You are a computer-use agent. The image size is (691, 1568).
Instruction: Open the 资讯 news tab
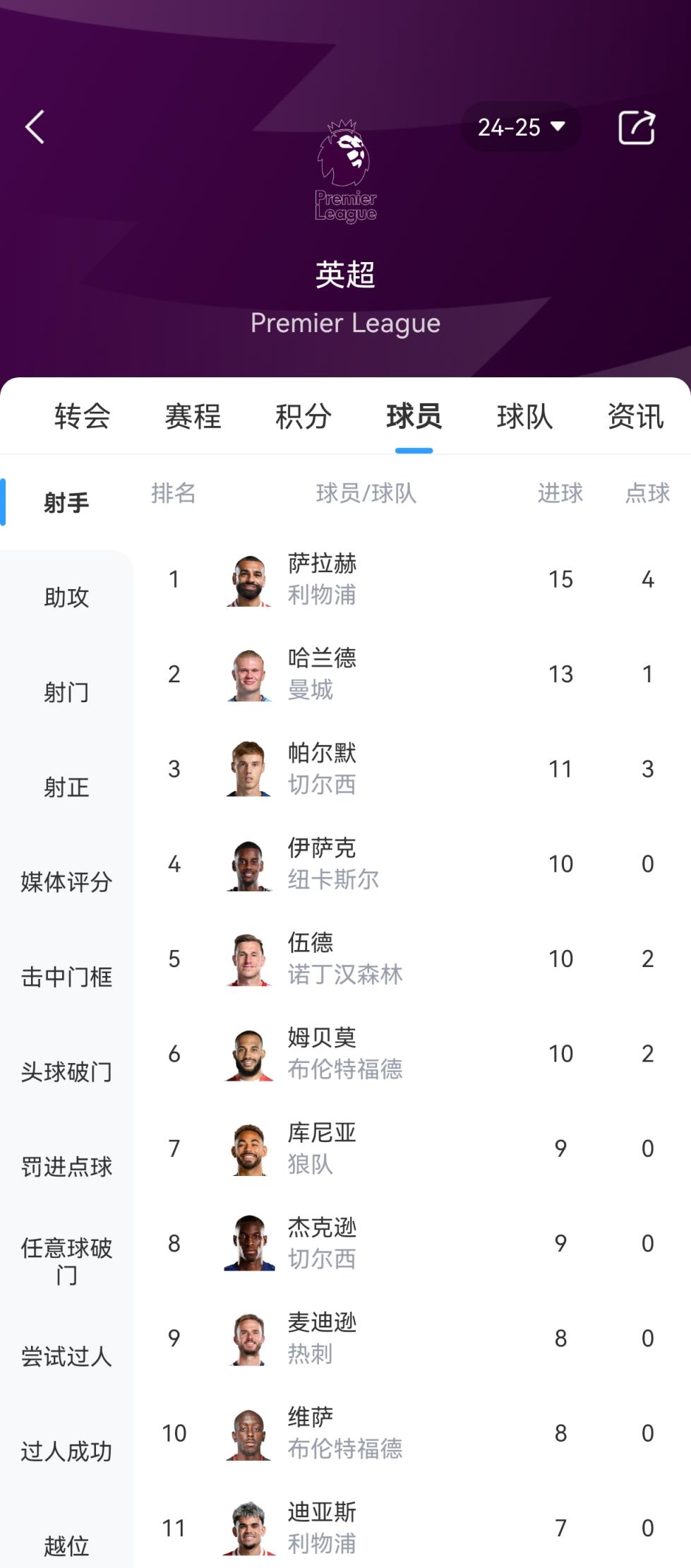pos(635,416)
